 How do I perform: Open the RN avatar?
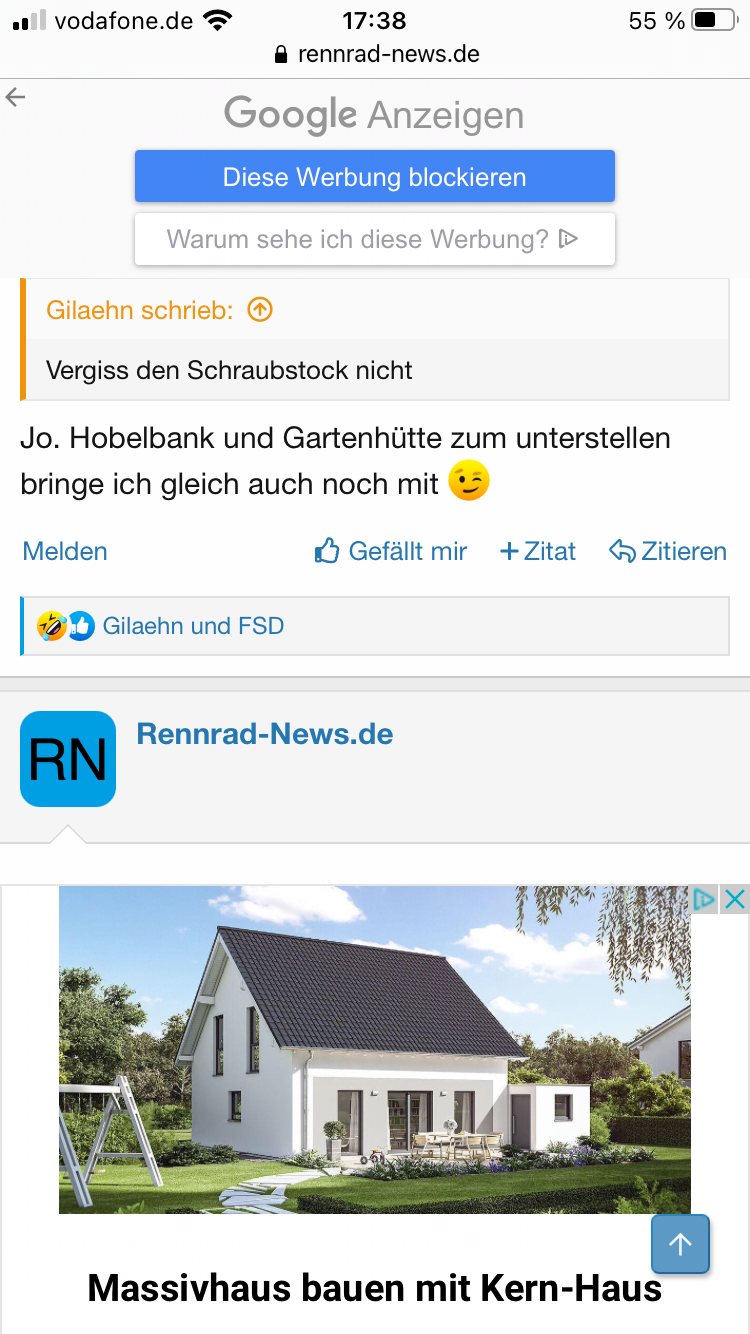coord(68,759)
